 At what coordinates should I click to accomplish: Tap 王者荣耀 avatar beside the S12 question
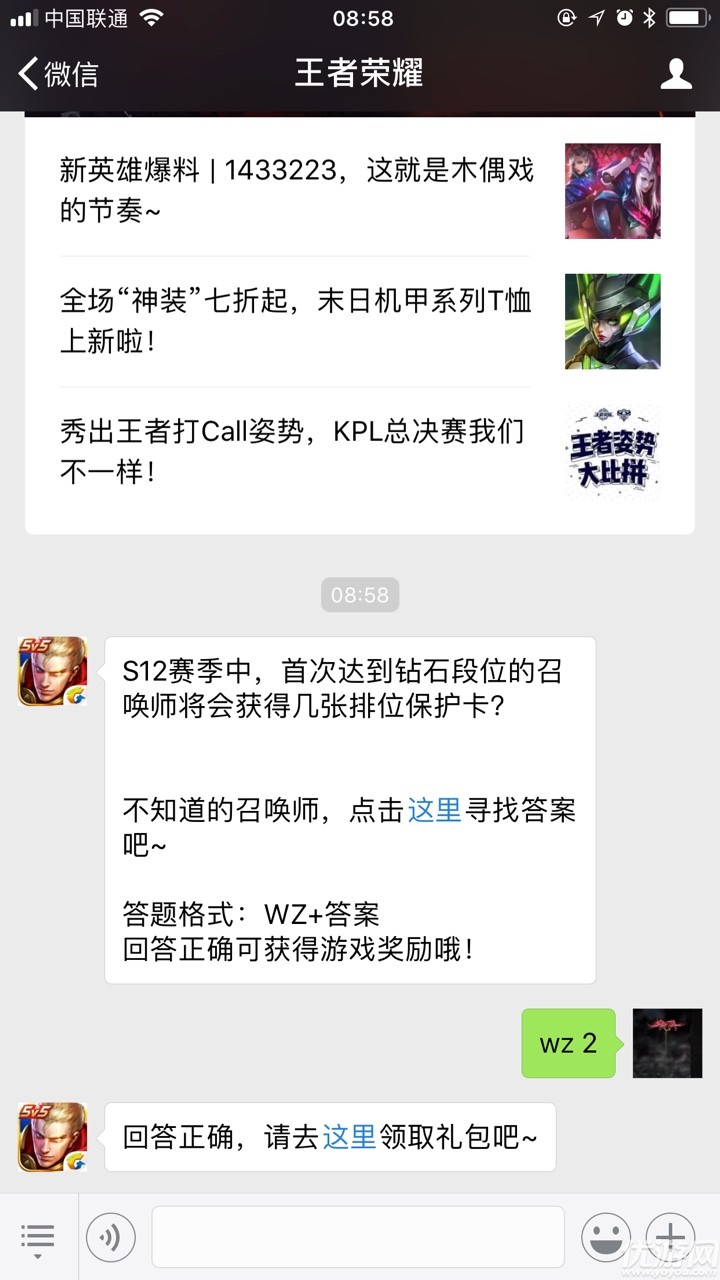pos(52,671)
